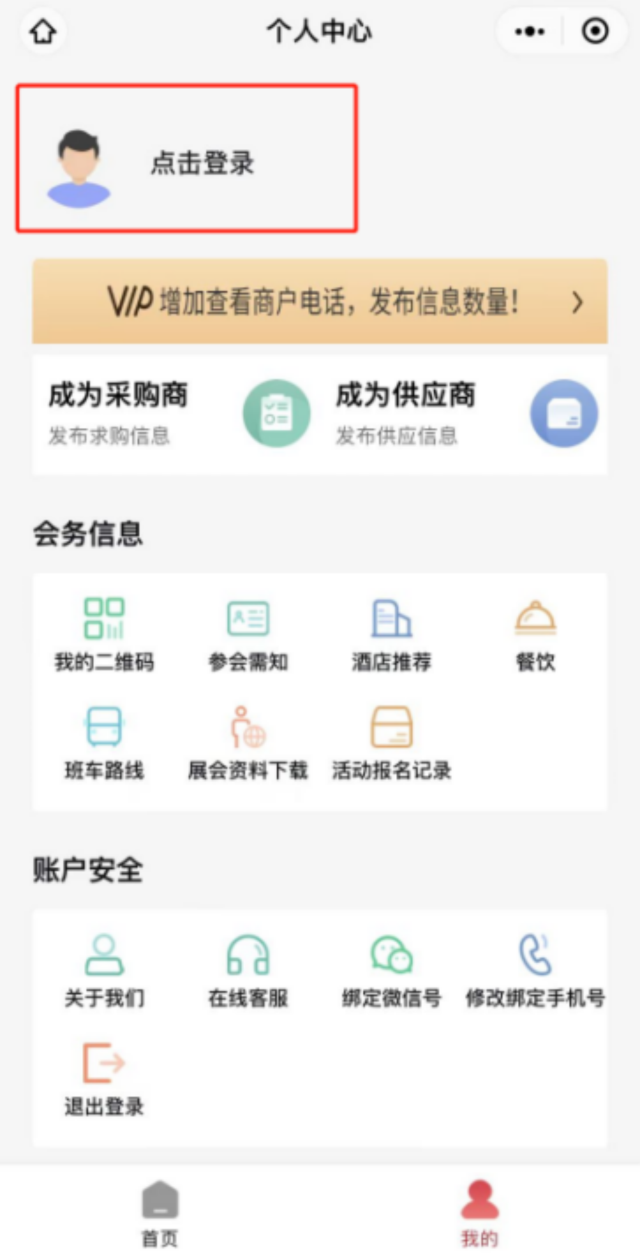
Task: Open the VIP banner for more merchant phones
Action: click(x=319, y=302)
